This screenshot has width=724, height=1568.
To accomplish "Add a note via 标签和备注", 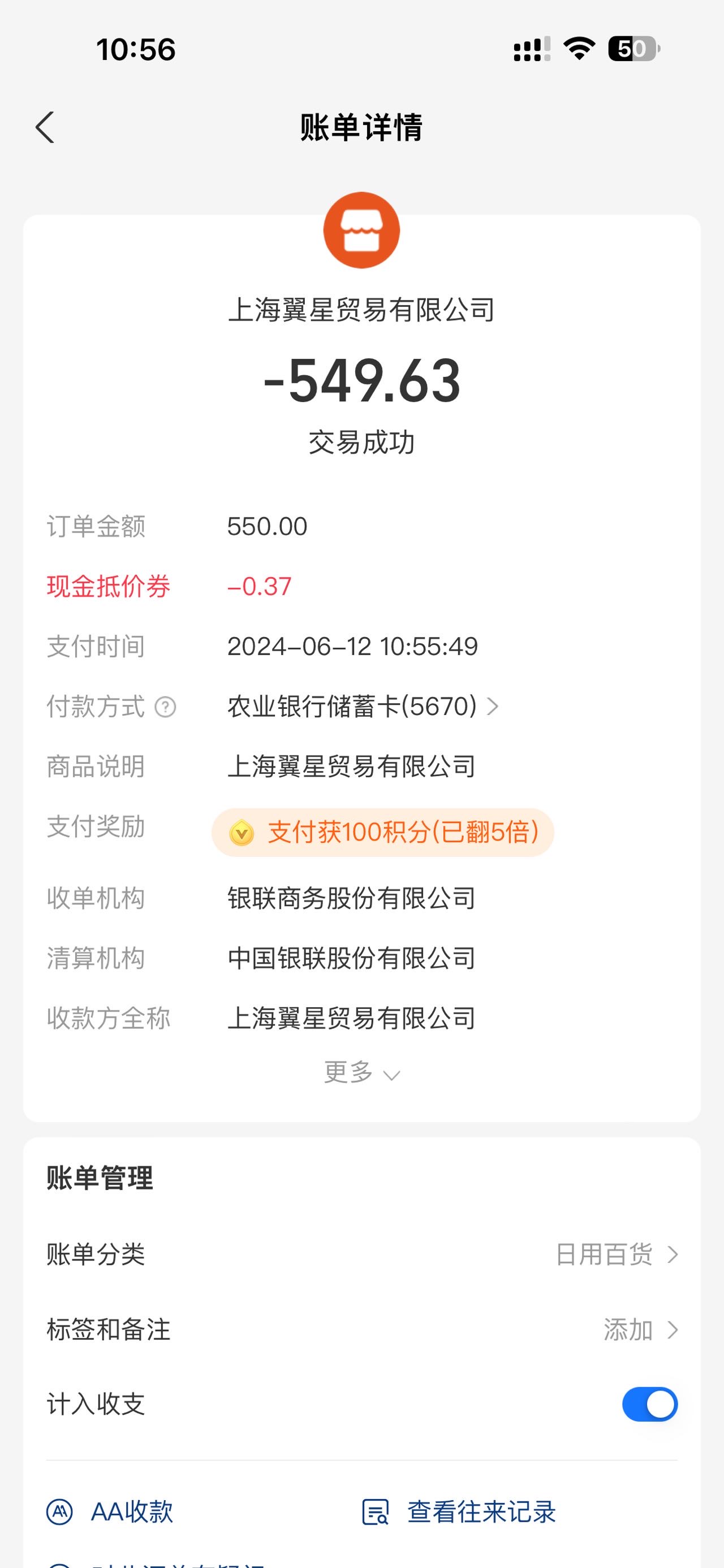I will pos(361,1330).
